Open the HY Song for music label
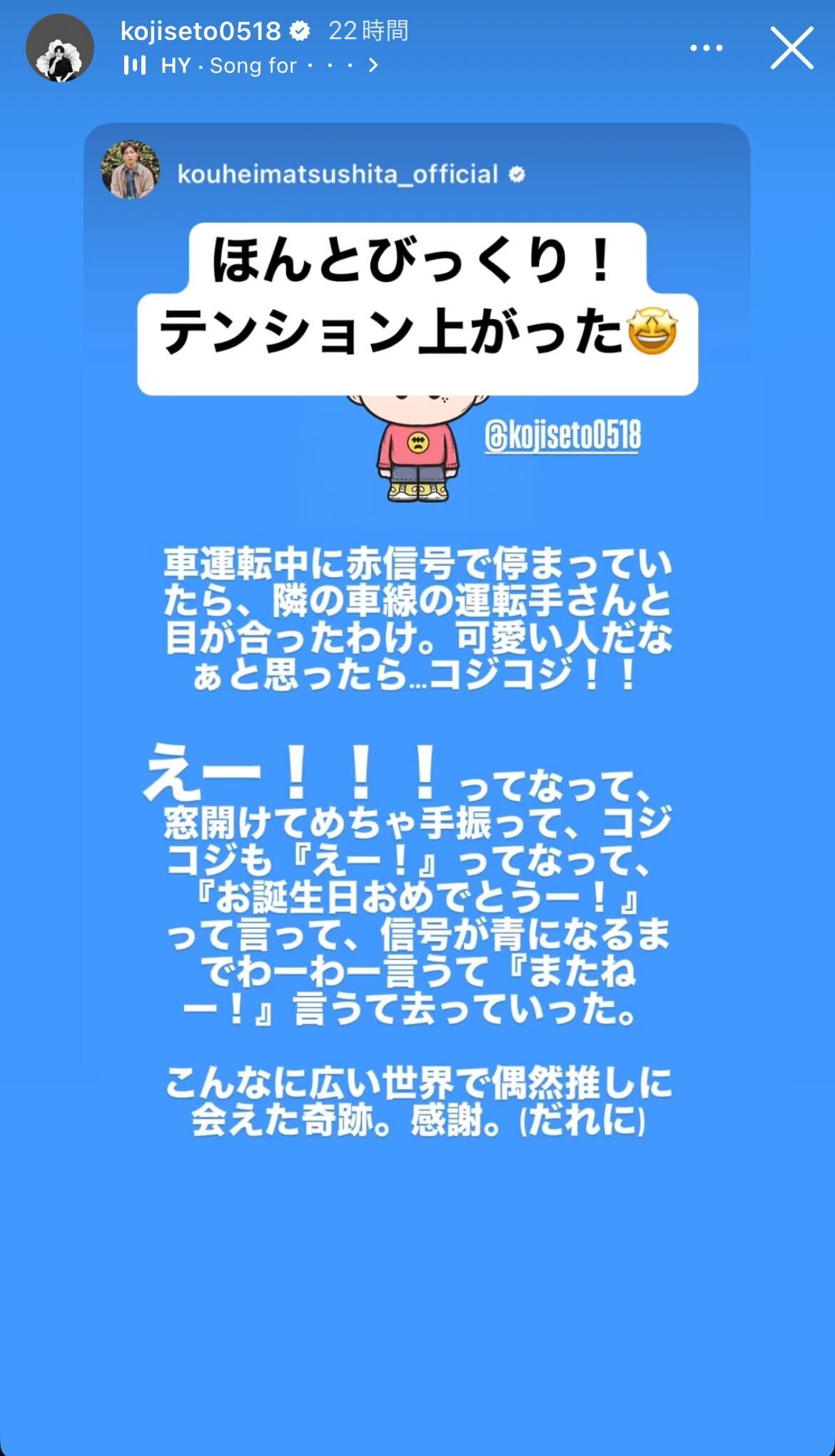This screenshot has height=1456, width=835. pyautogui.click(x=250, y=66)
